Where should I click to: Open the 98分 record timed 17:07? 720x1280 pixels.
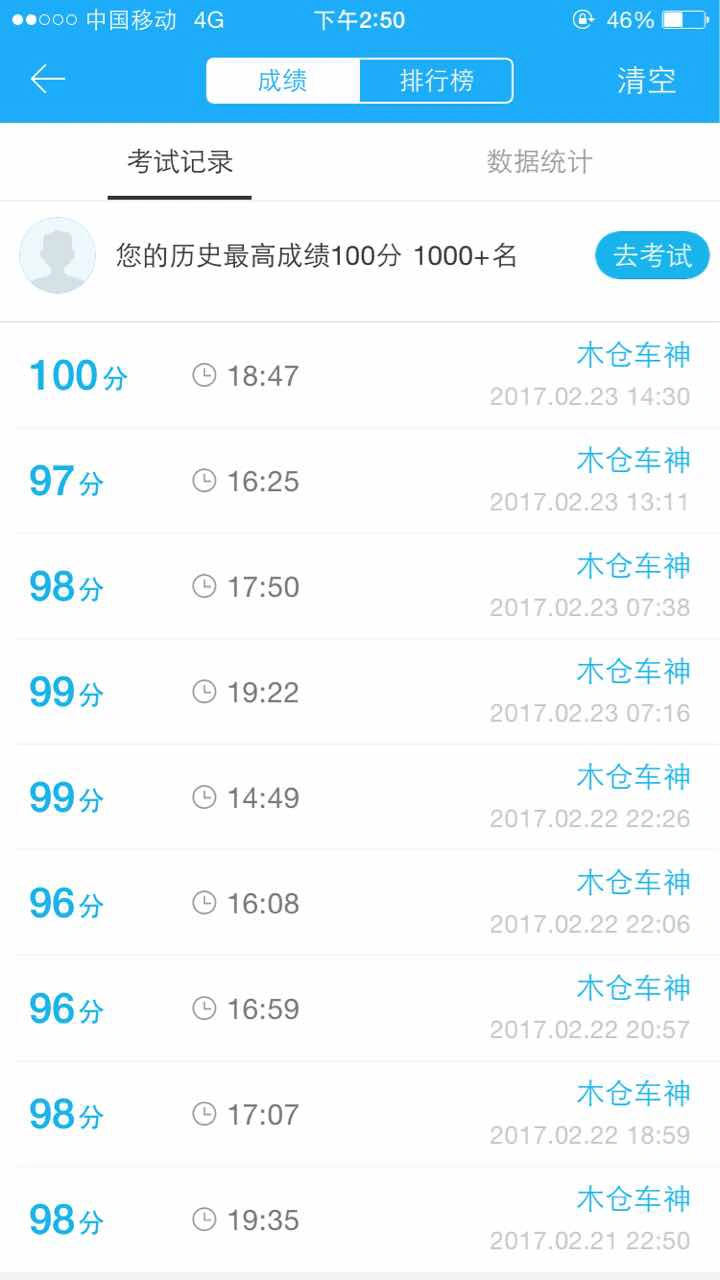pyautogui.click(x=360, y=1114)
